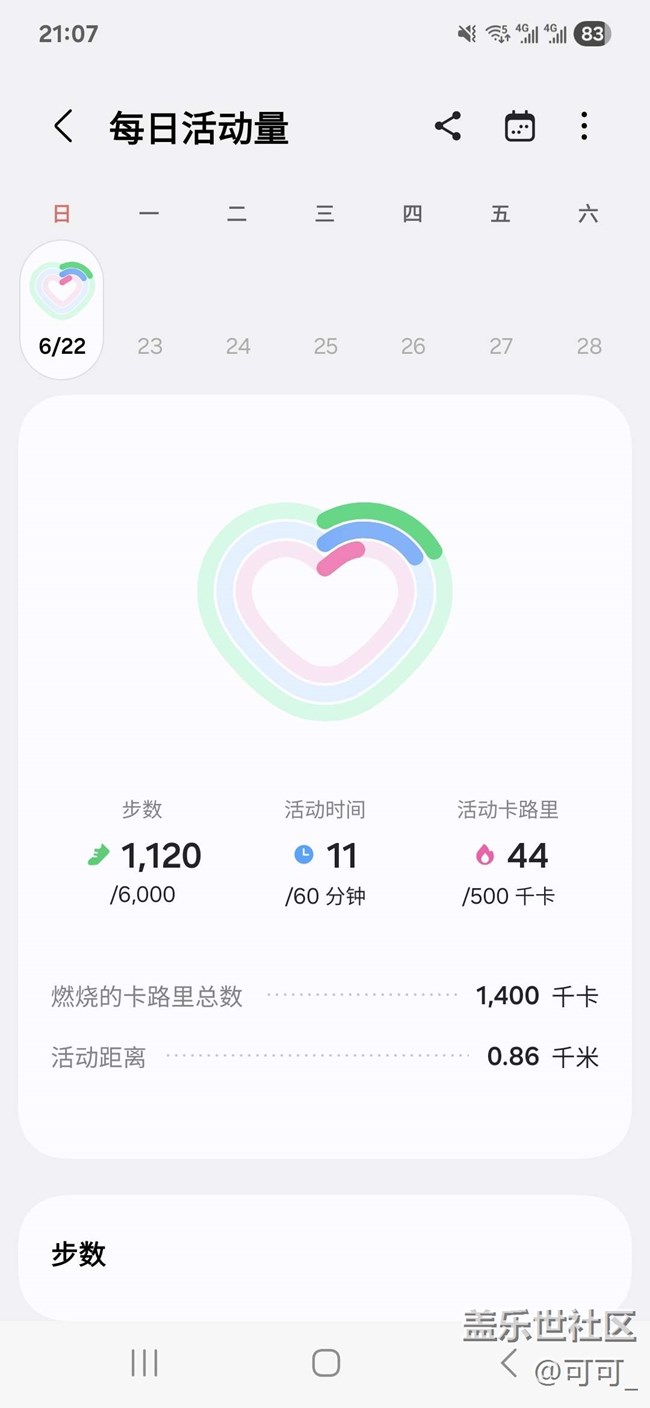Open the more options menu
Viewport: 650px width, 1408px height.
[584, 126]
